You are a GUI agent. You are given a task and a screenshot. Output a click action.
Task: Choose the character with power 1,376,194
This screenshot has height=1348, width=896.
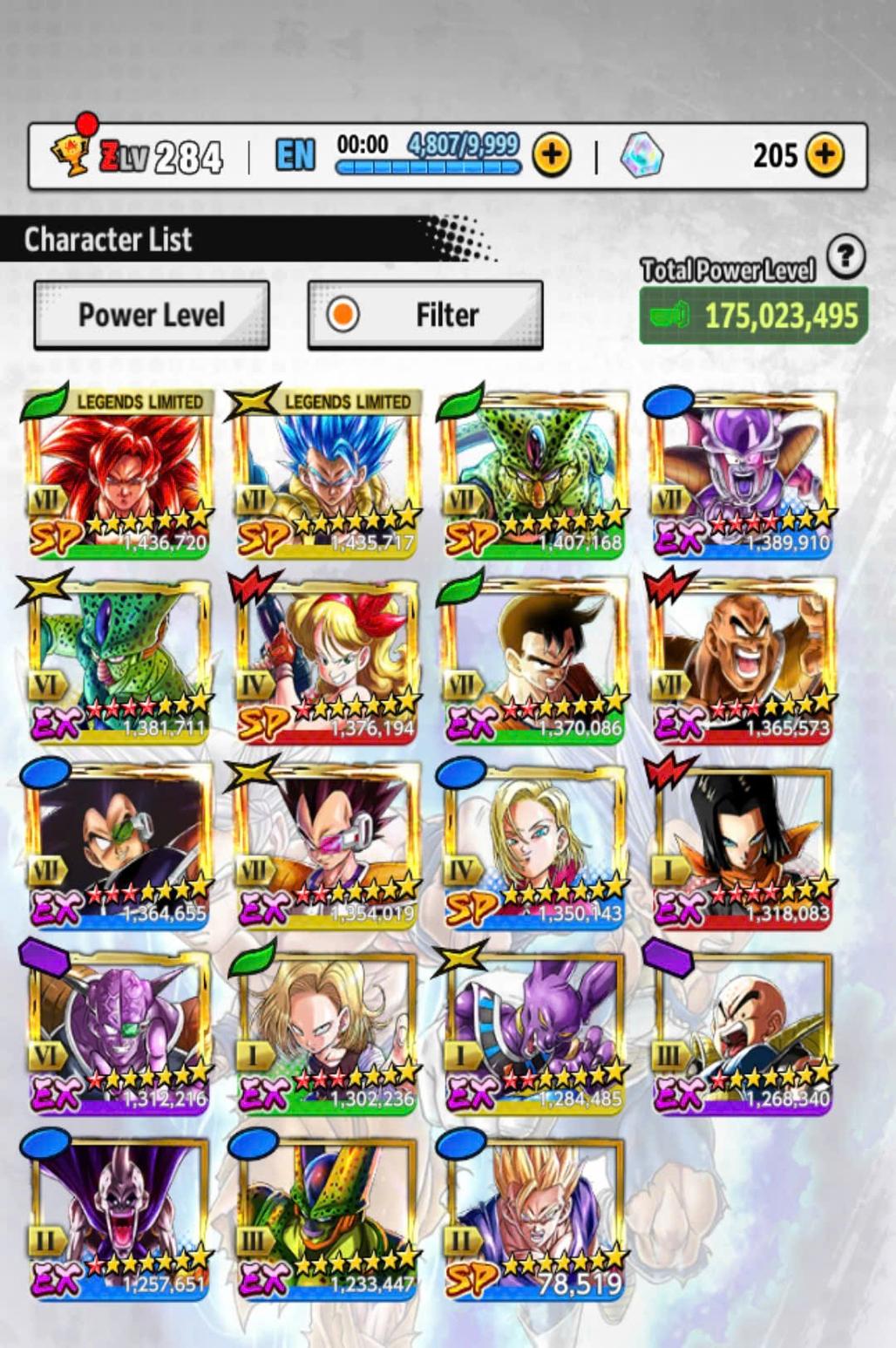tap(326, 660)
